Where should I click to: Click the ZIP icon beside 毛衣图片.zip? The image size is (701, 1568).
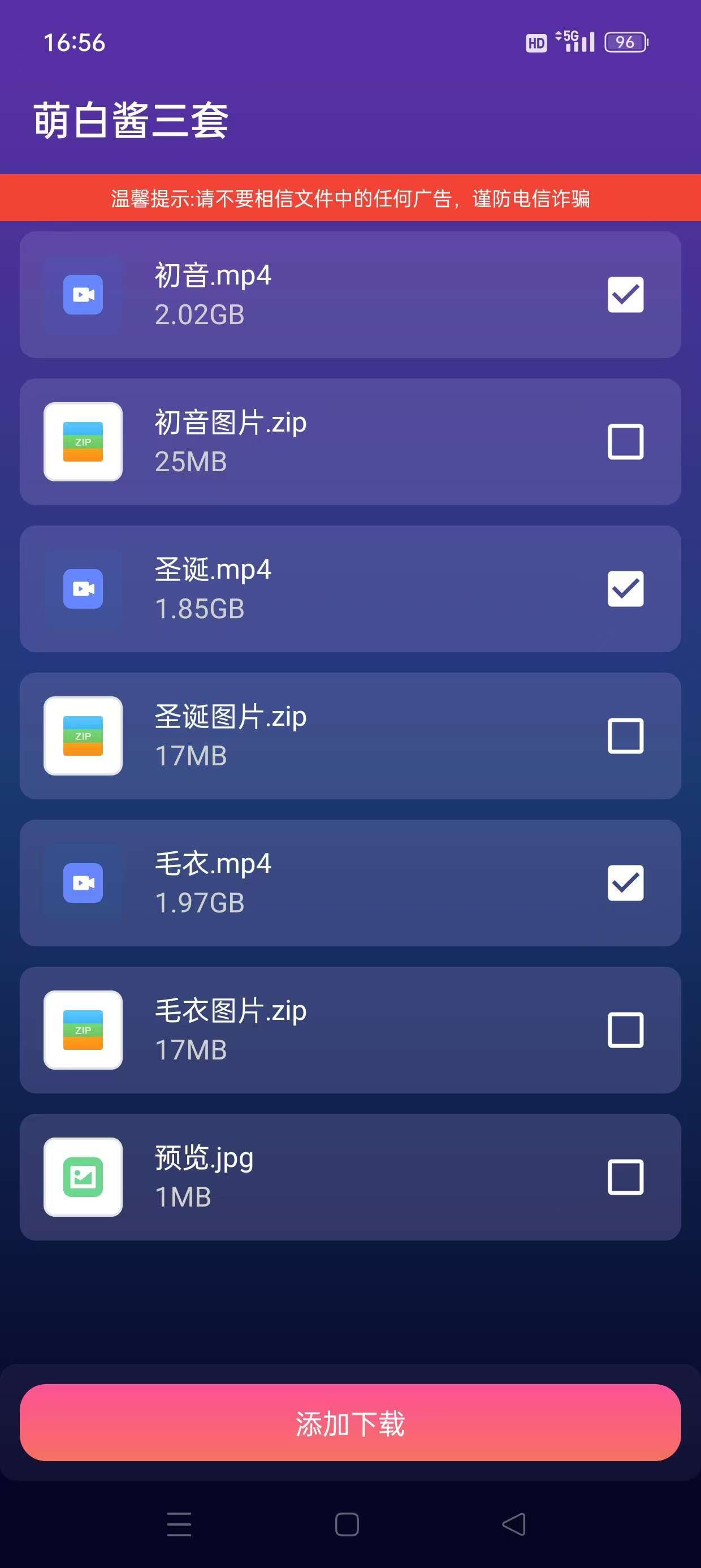click(83, 1030)
